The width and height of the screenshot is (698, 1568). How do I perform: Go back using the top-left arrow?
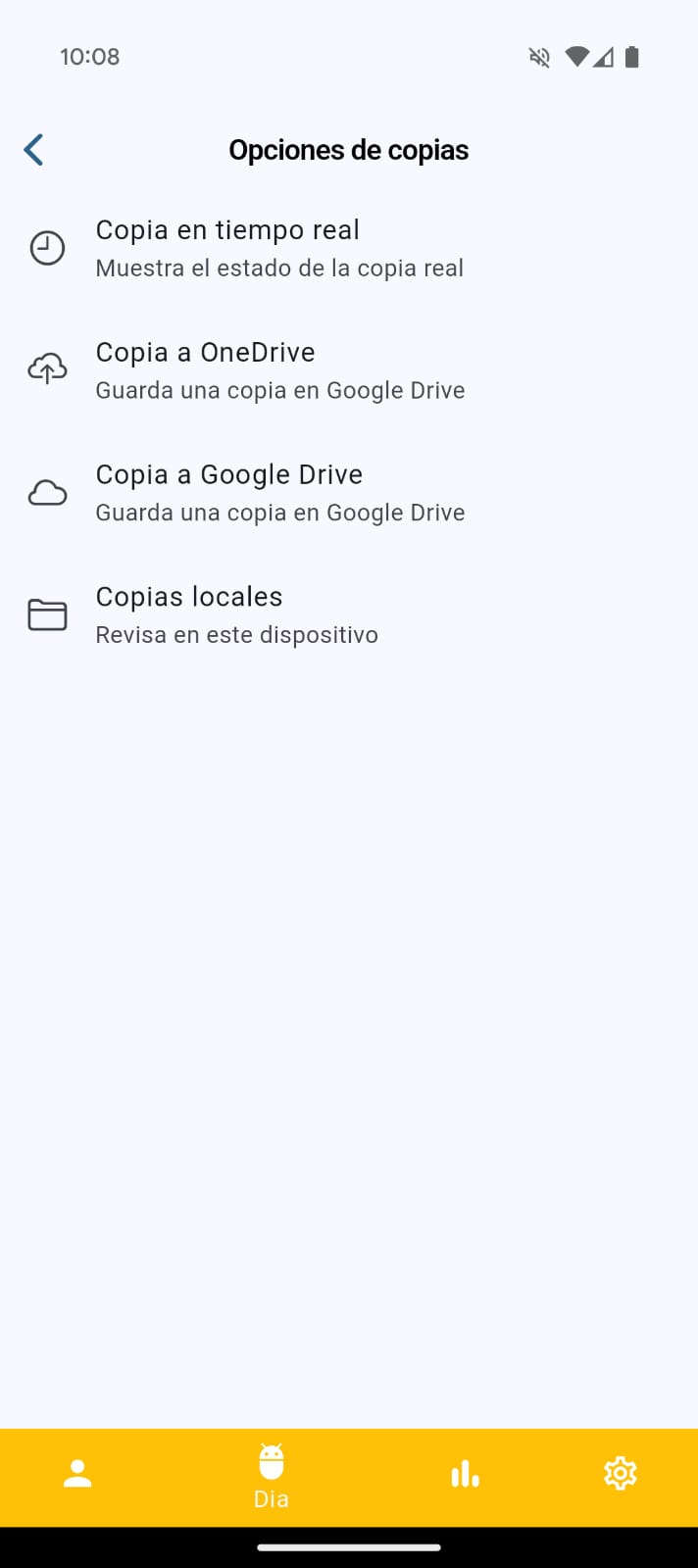point(34,150)
